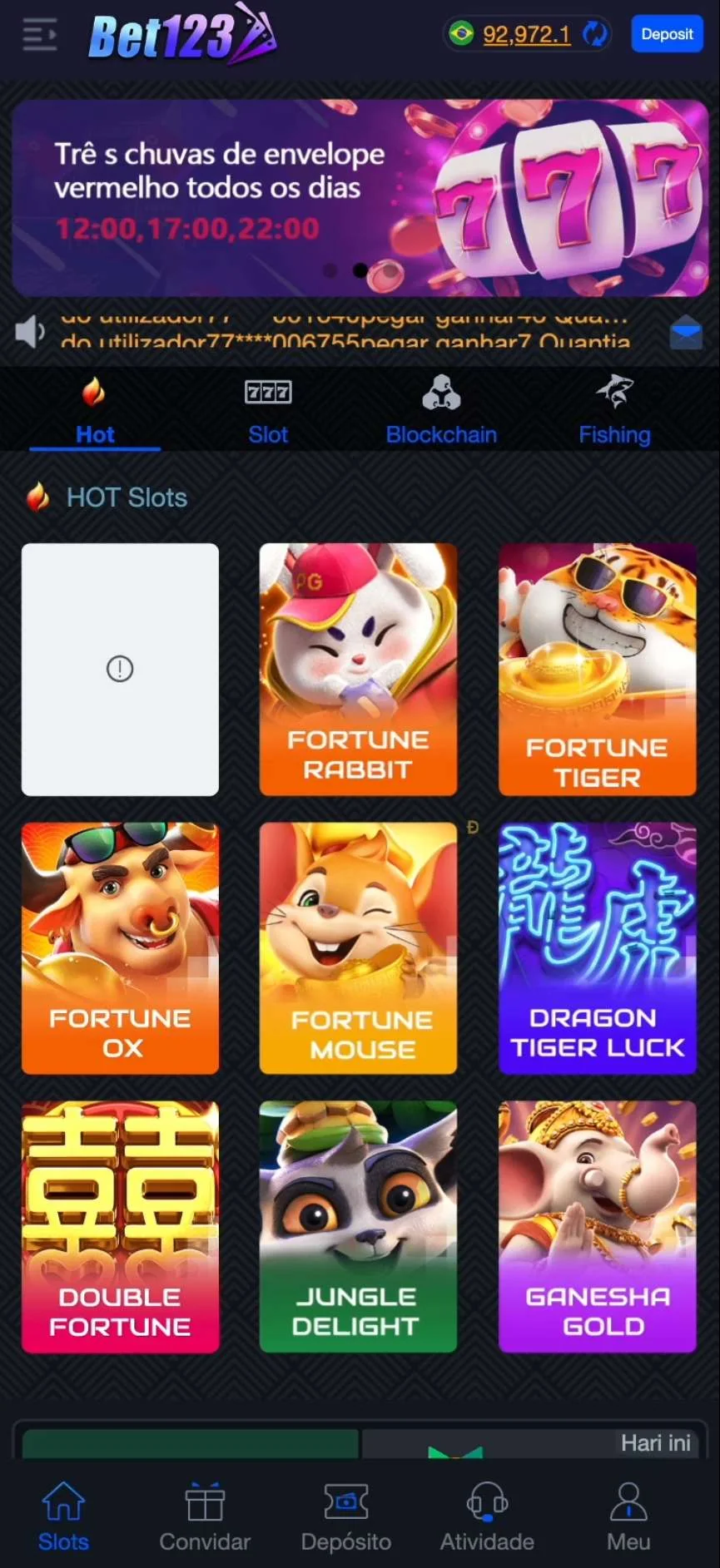Image resolution: width=720 pixels, height=1568 pixels.
Task: Open the Dragon Tiger Luck game
Action: [597, 947]
